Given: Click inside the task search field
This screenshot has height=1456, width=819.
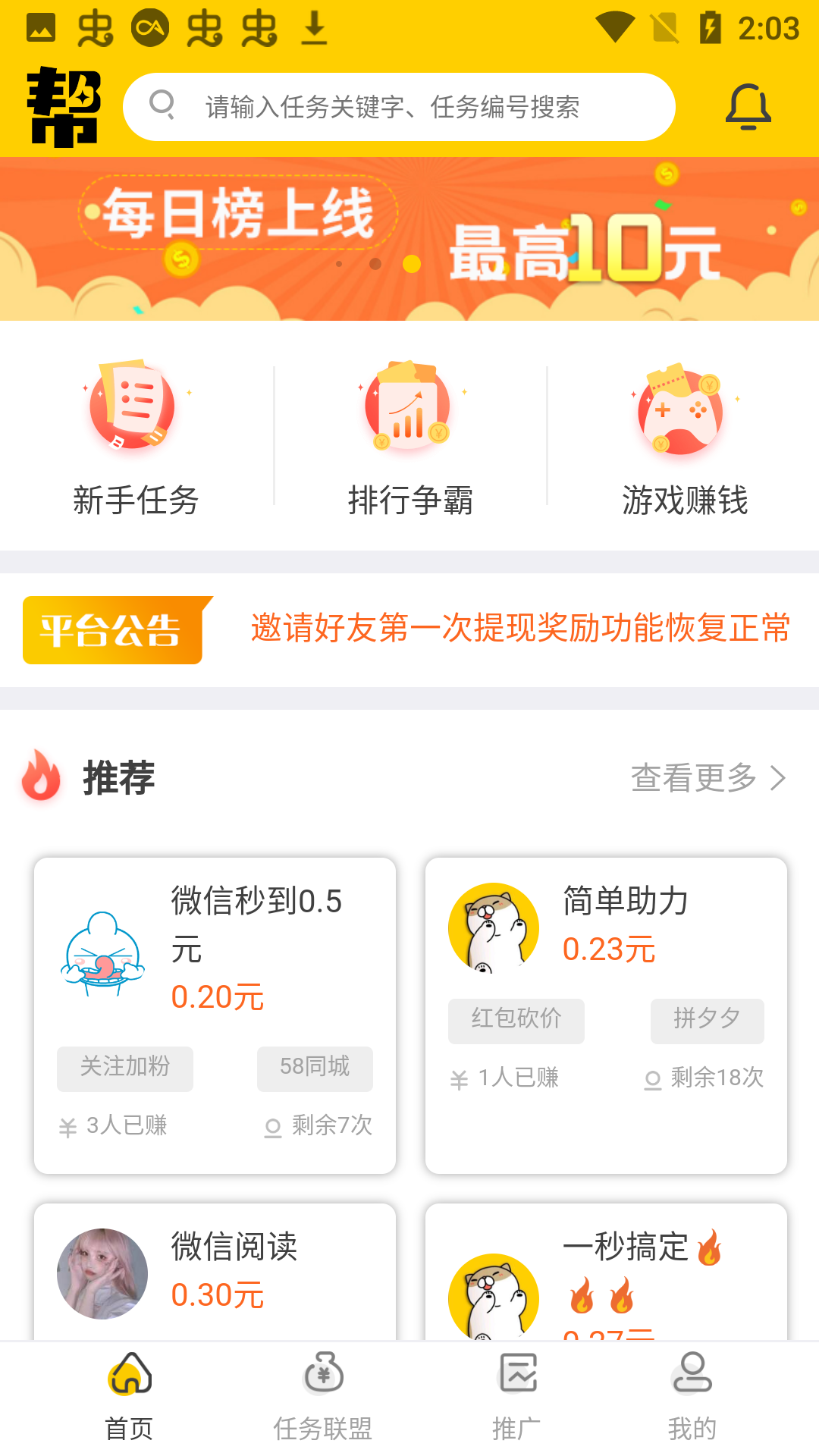Looking at the screenshot, I should pos(402,107).
